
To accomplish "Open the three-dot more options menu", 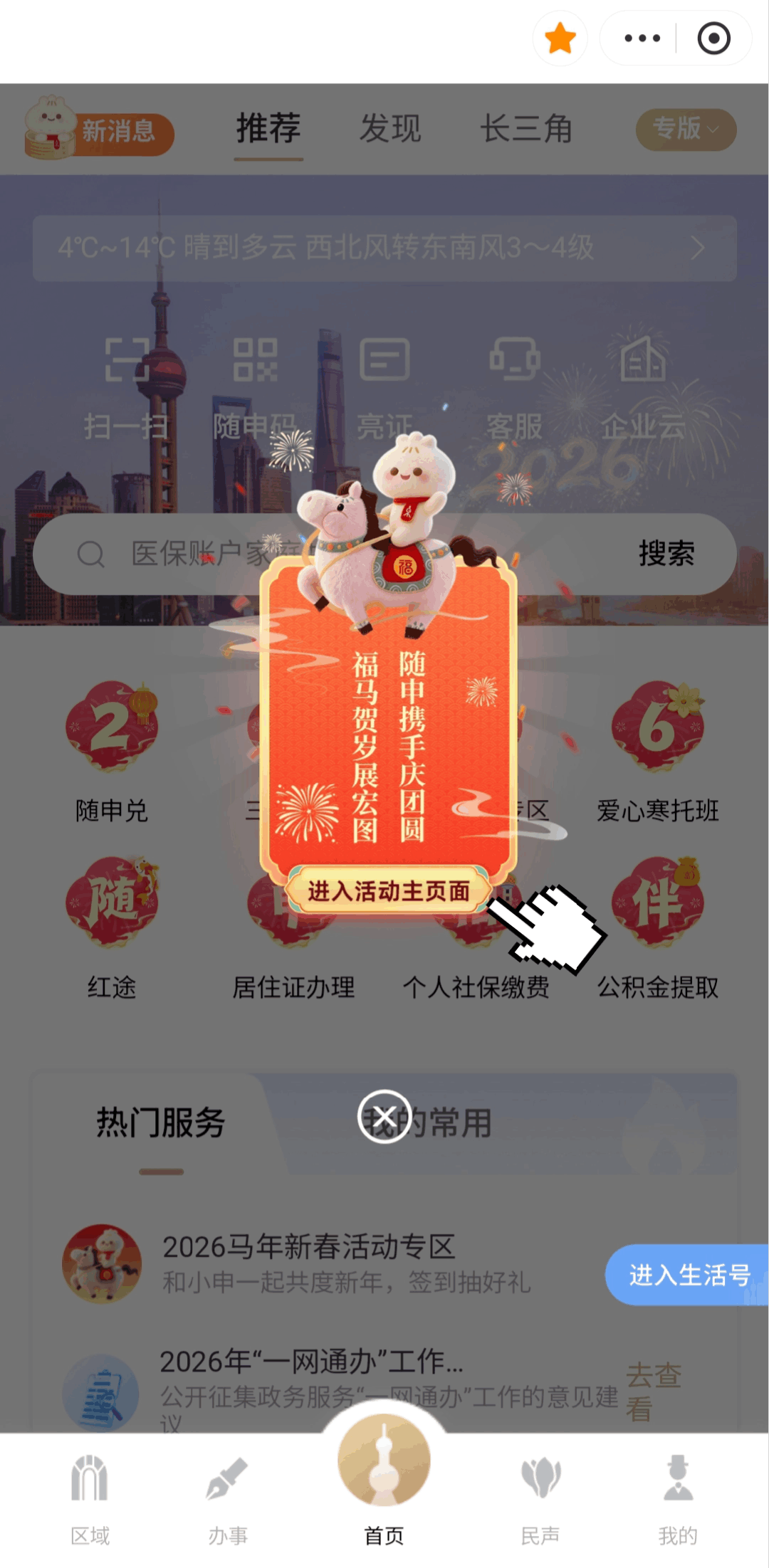I will (x=642, y=38).
